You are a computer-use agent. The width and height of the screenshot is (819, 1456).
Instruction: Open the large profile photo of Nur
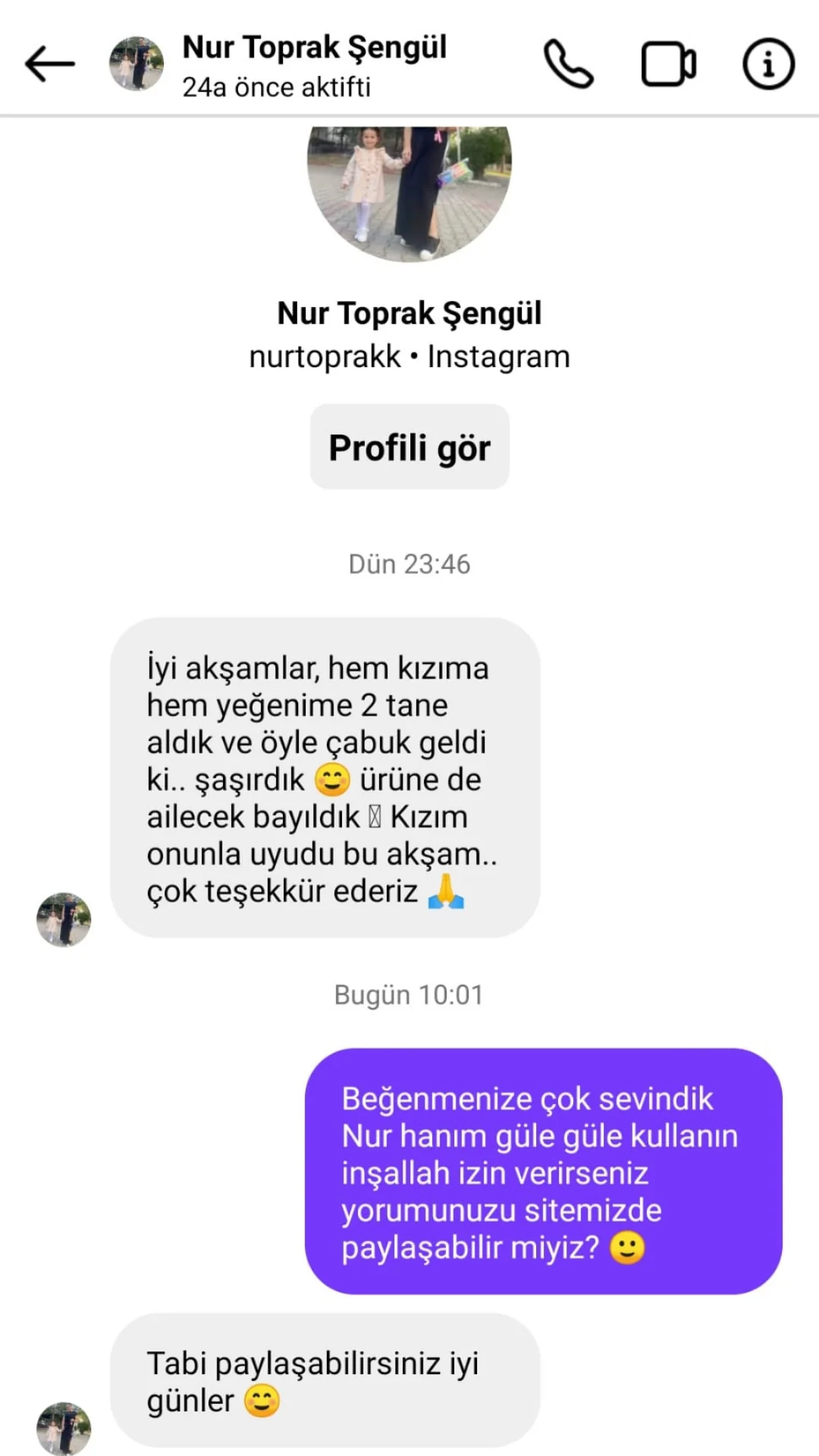[409, 190]
